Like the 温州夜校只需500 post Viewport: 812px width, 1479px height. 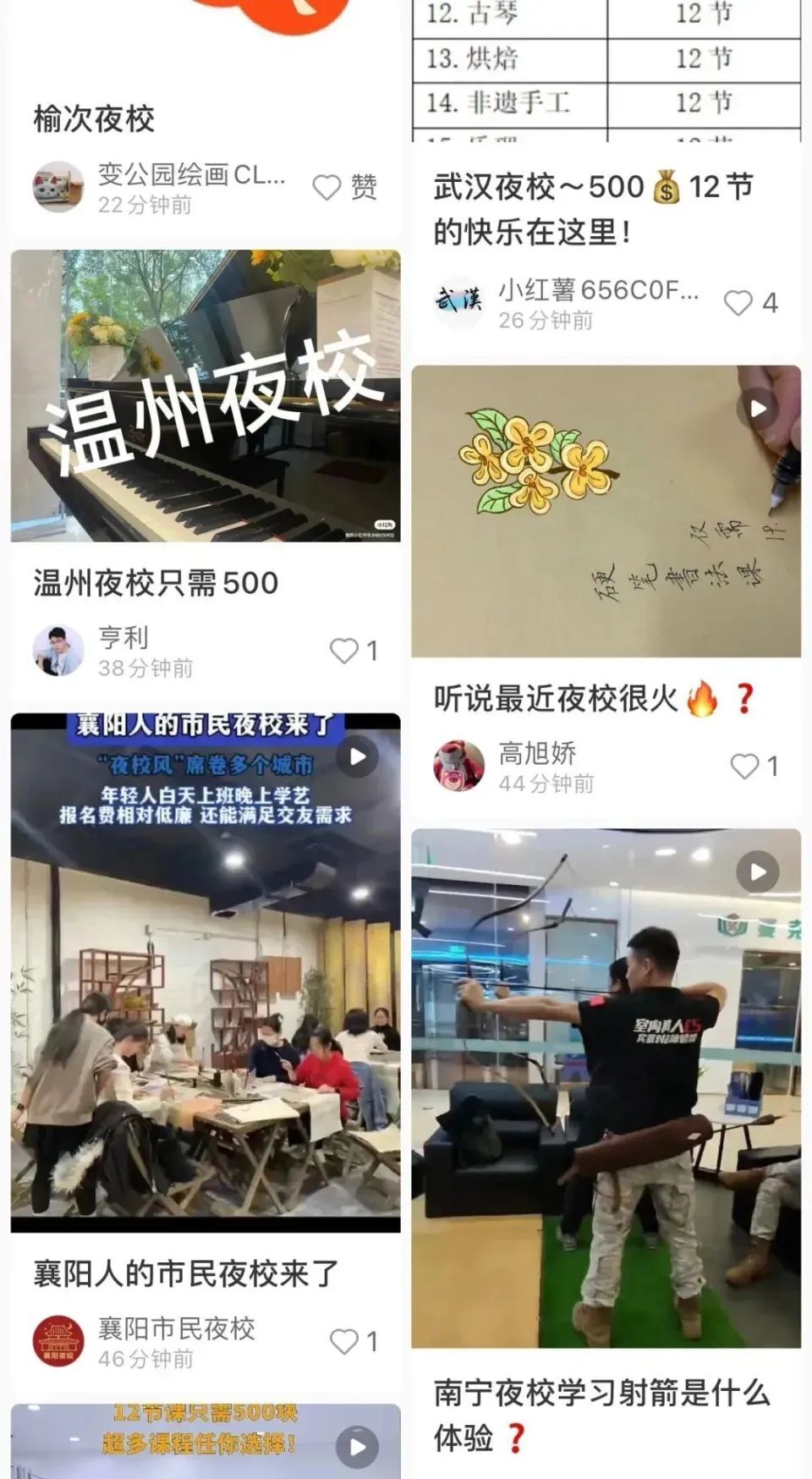[344, 651]
